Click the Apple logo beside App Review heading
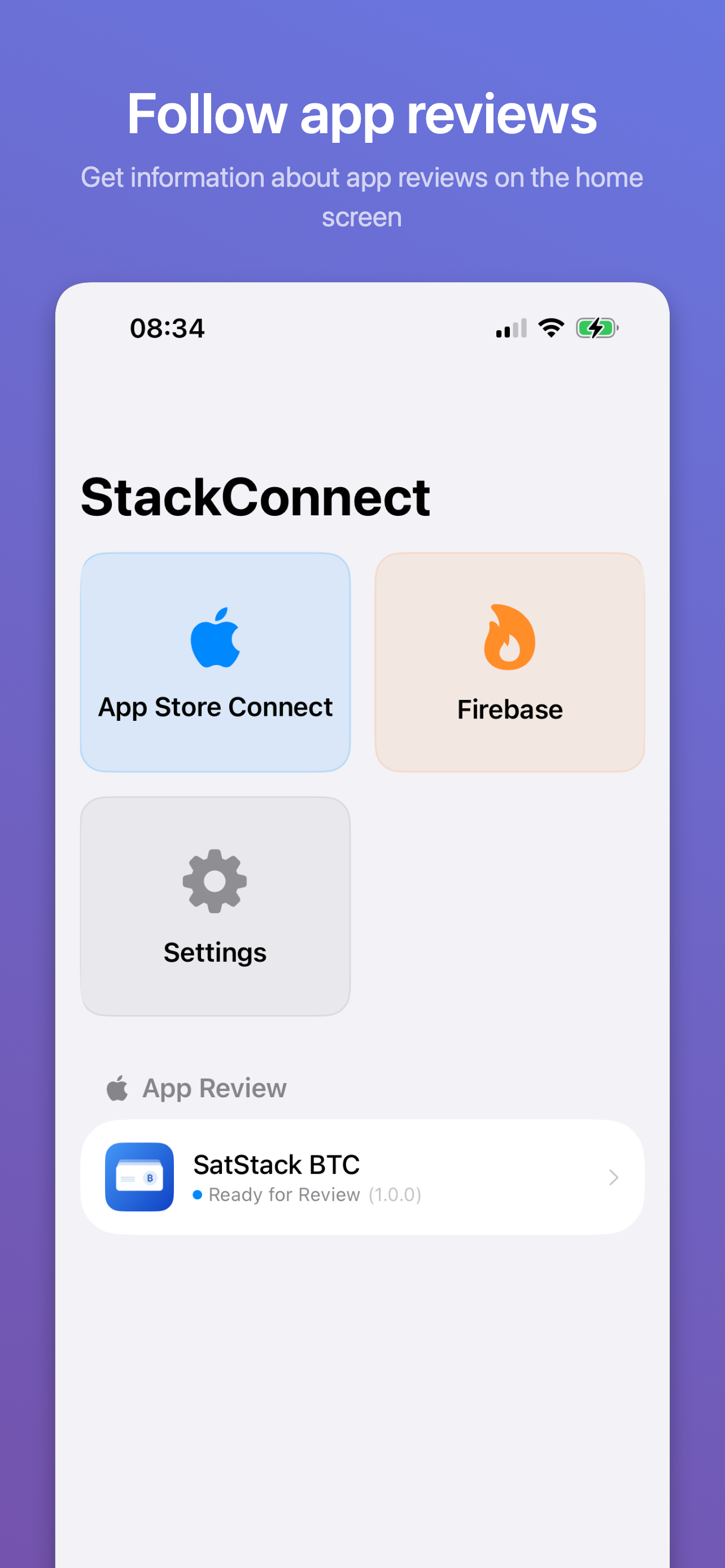This screenshot has height=1568, width=725. (118, 1087)
